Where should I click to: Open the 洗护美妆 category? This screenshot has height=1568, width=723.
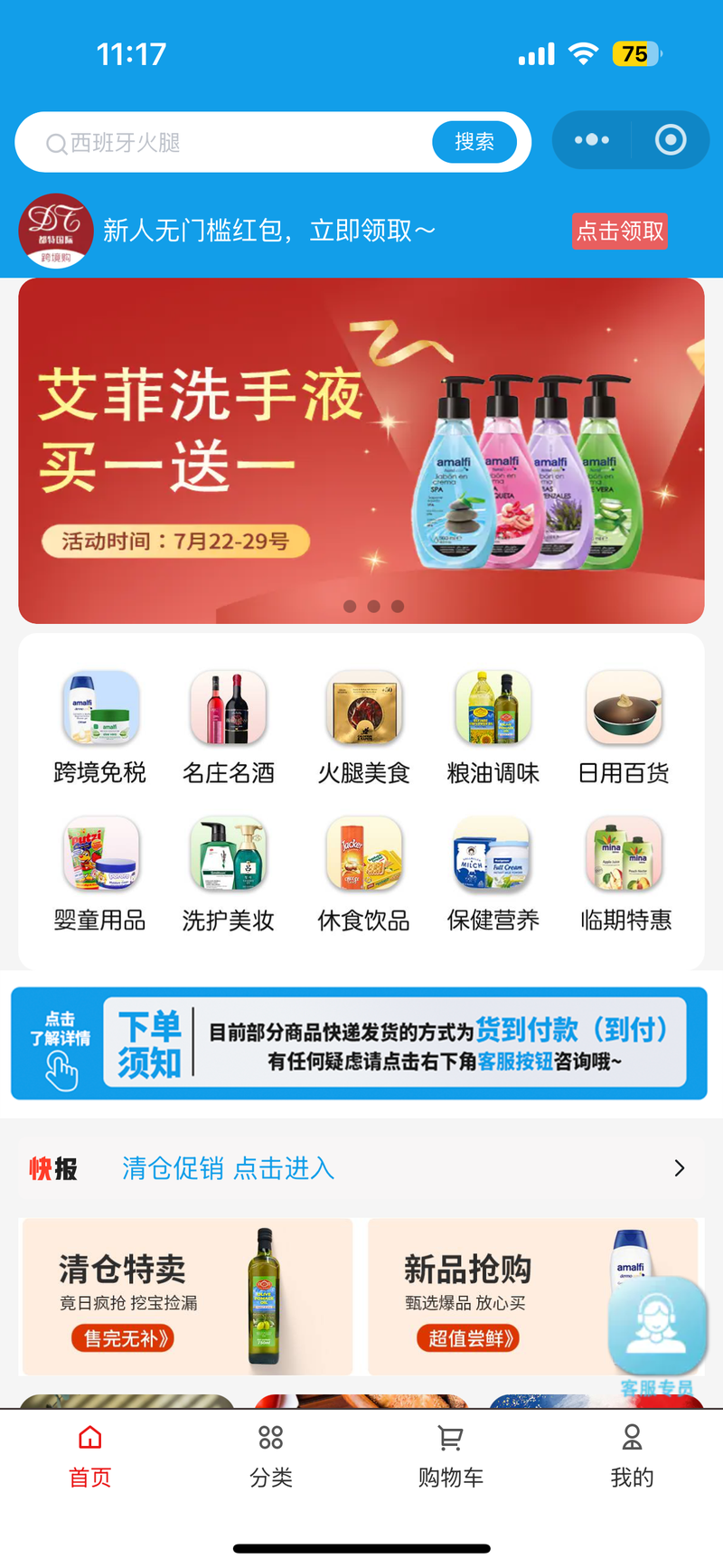click(x=229, y=874)
